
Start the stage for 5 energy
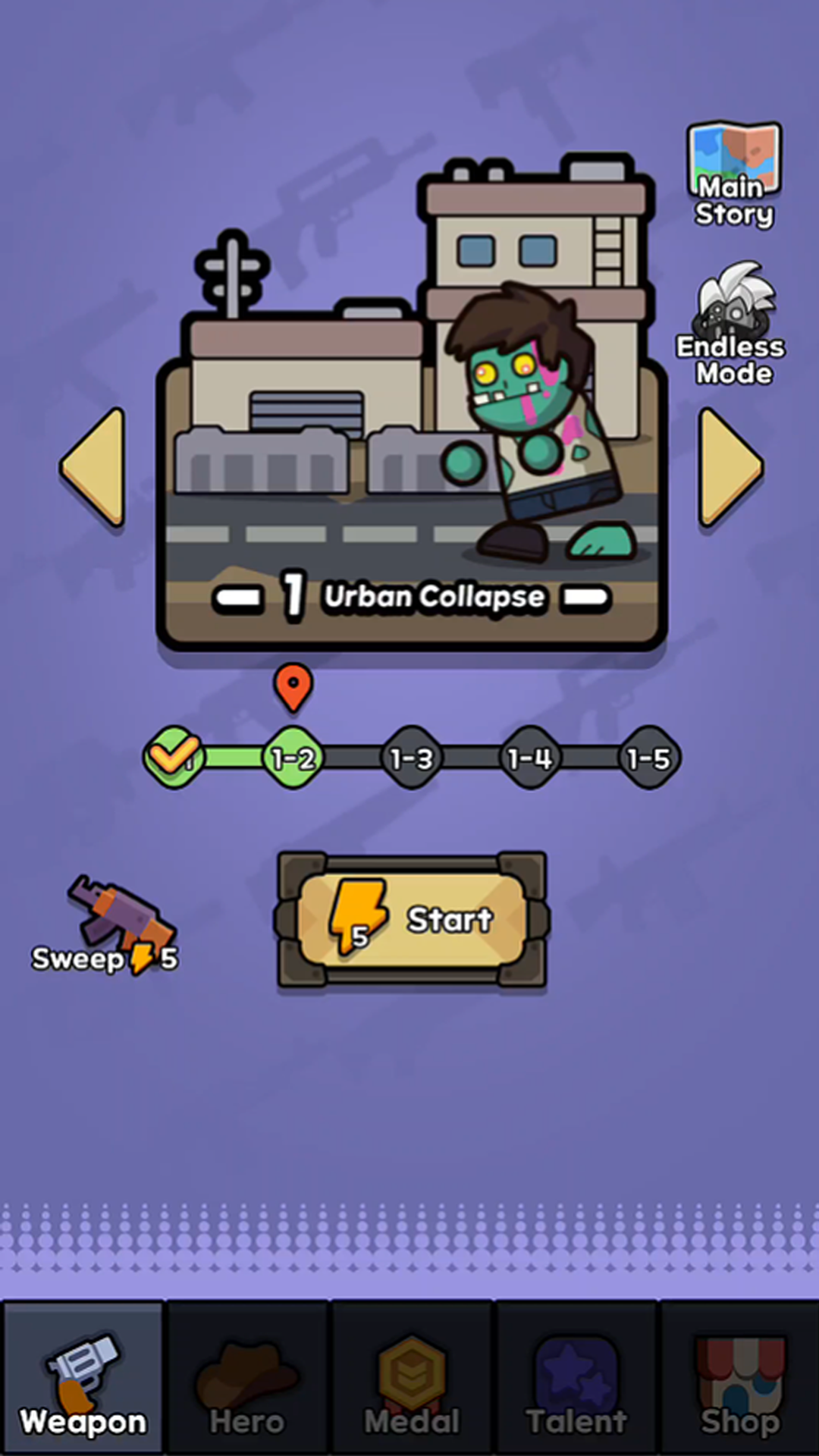412,919
